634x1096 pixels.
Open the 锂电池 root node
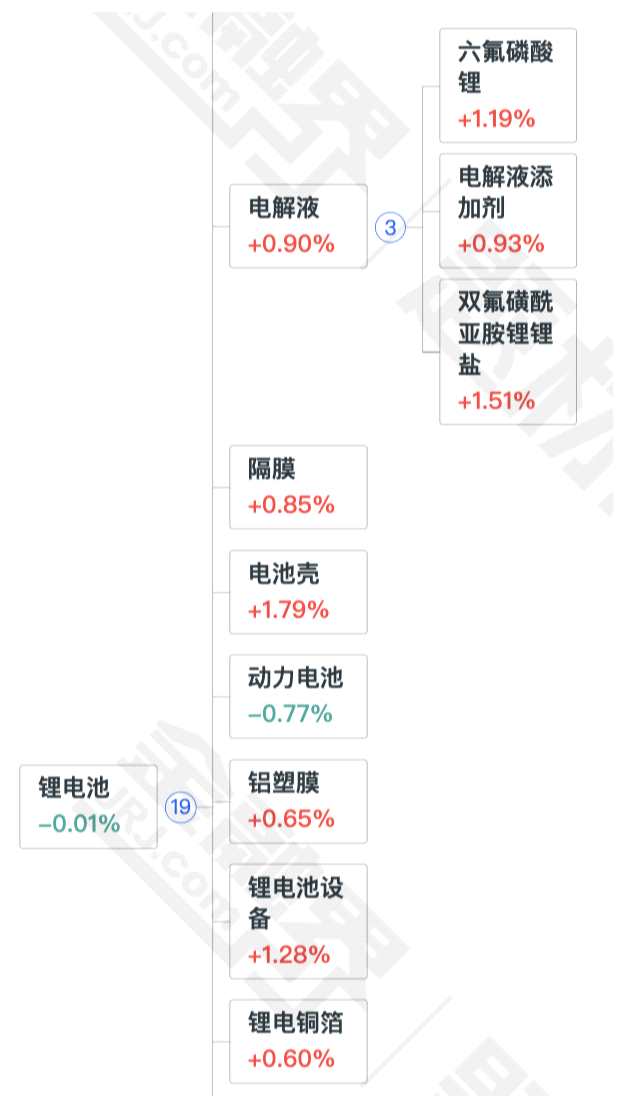pos(88,807)
